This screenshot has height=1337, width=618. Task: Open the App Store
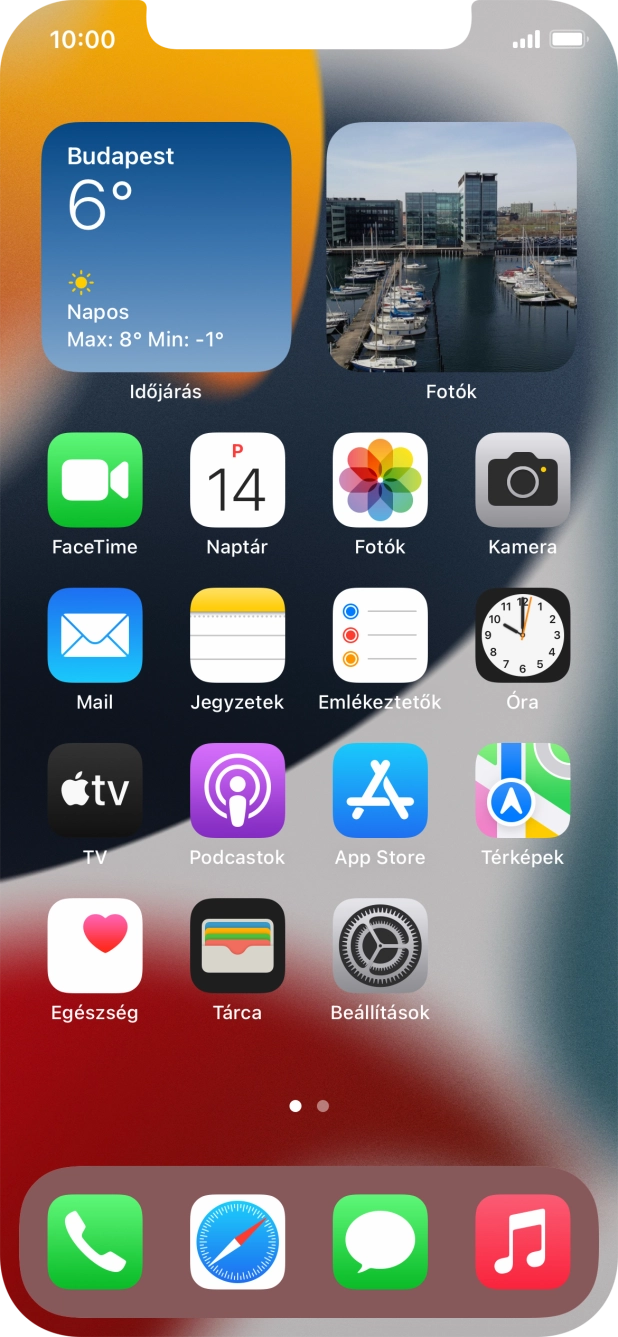pos(380,790)
